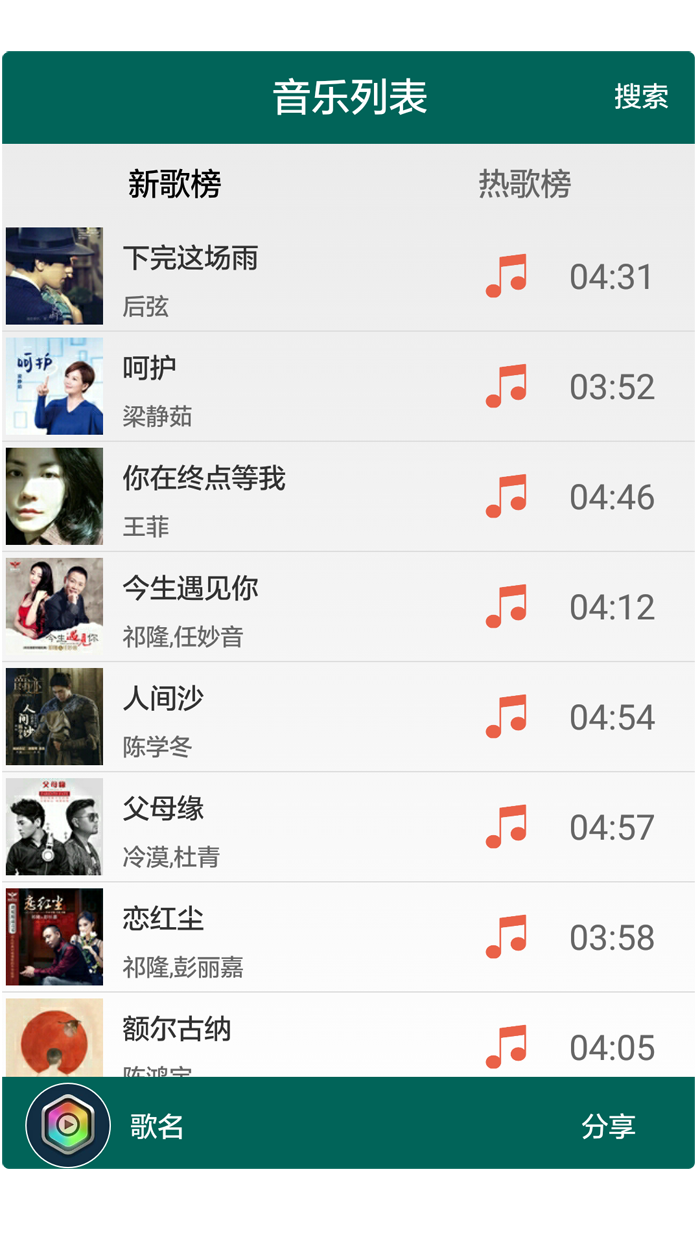
Task: Switch to the 热歌榜 tab
Action: pos(524,184)
